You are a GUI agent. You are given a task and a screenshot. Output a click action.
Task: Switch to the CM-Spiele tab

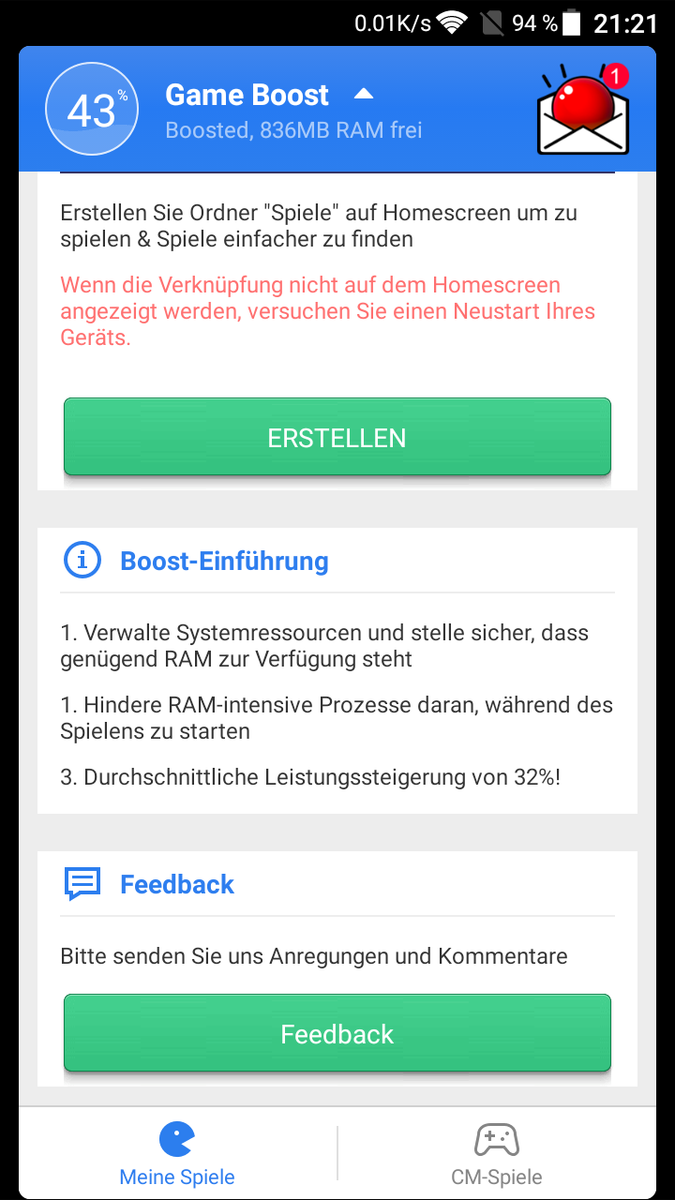496,1153
